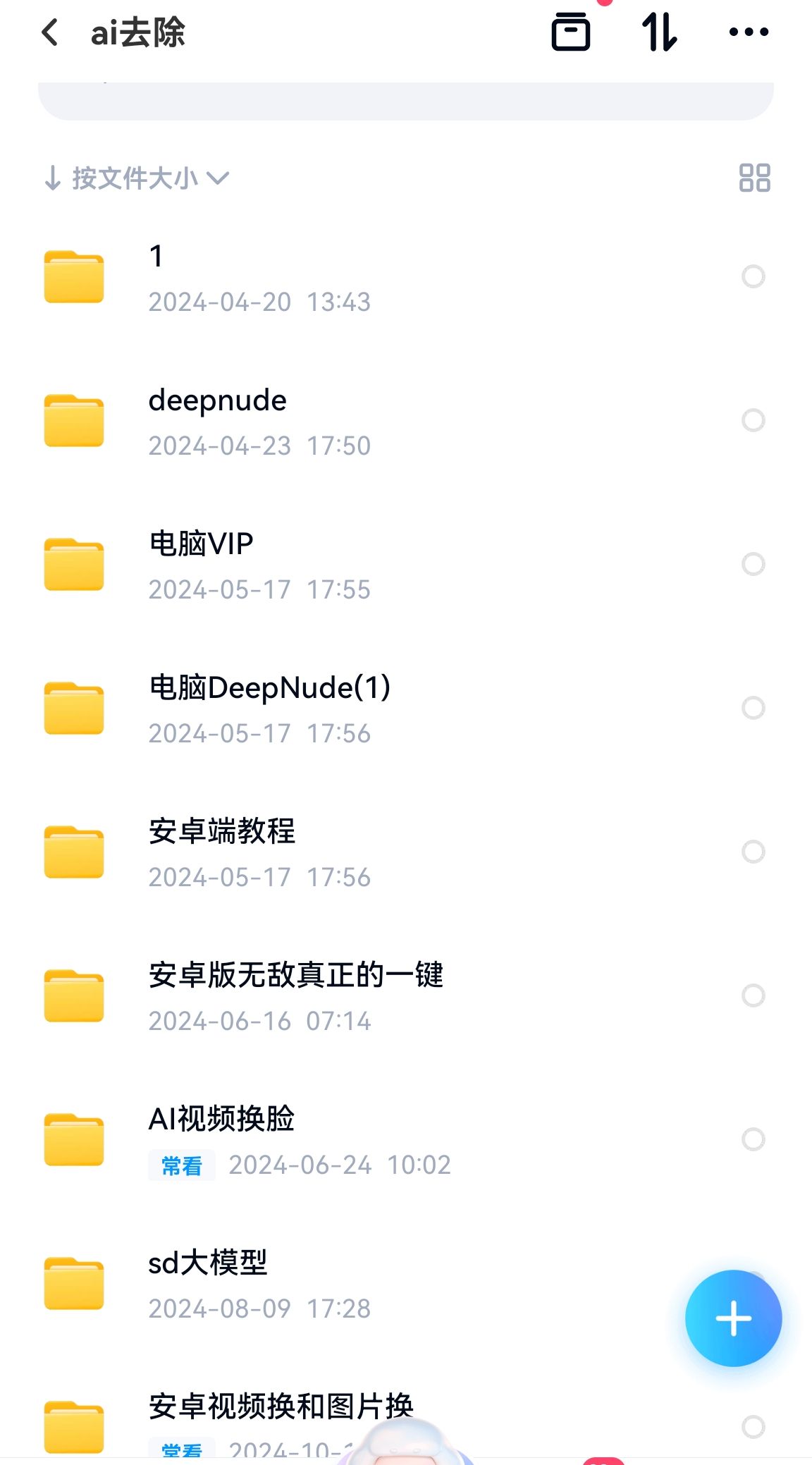
Task: Tap the blue plus add button
Action: pos(733,1318)
